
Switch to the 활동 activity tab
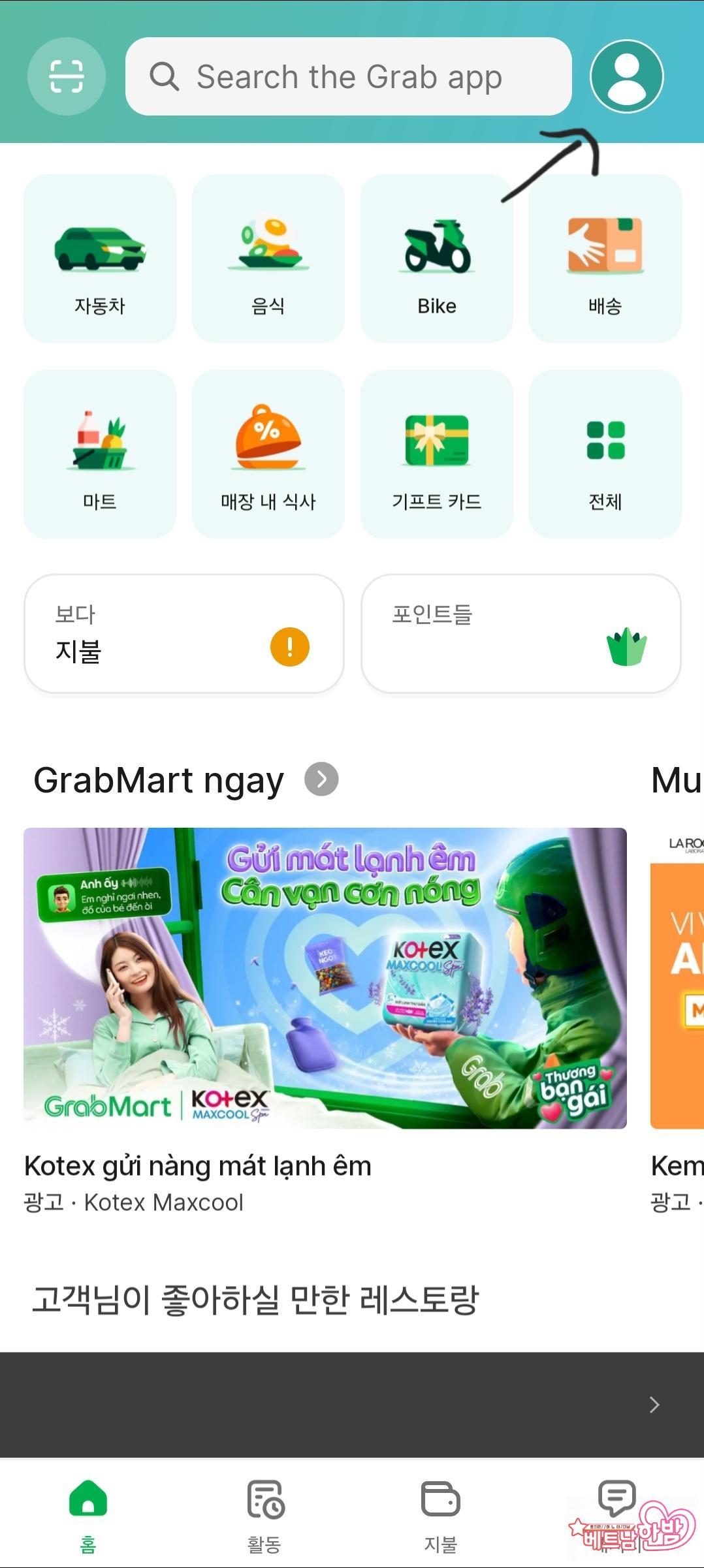pyautogui.click(x=264, y=1514)
